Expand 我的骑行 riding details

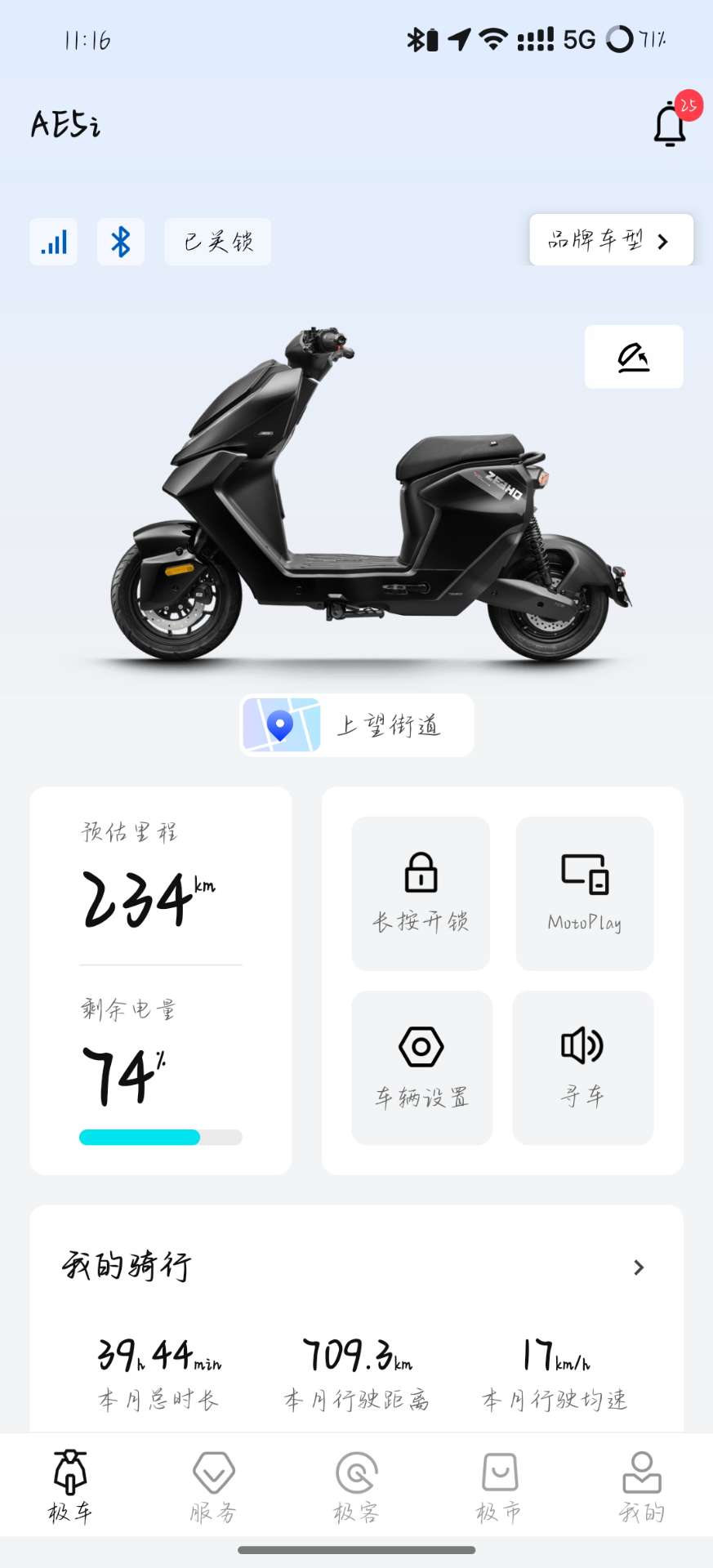pyautogui.click(x=639, y=1267)
